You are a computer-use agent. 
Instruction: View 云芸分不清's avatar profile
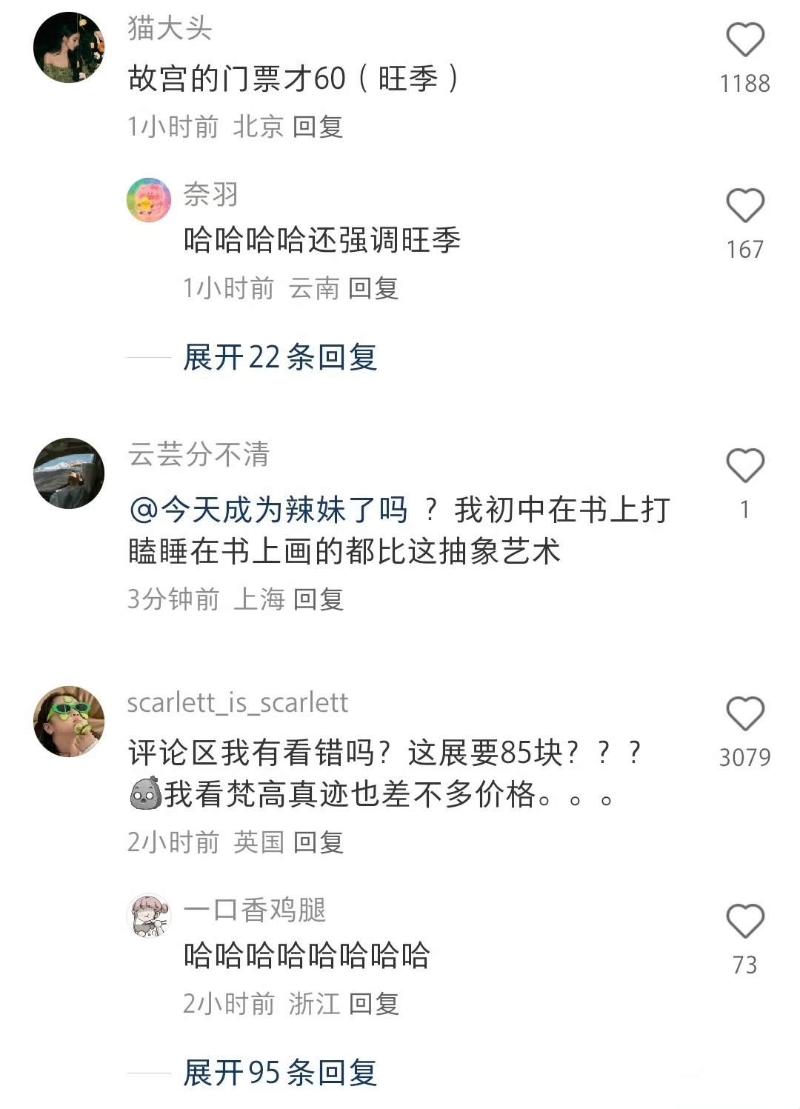[69, 473]
